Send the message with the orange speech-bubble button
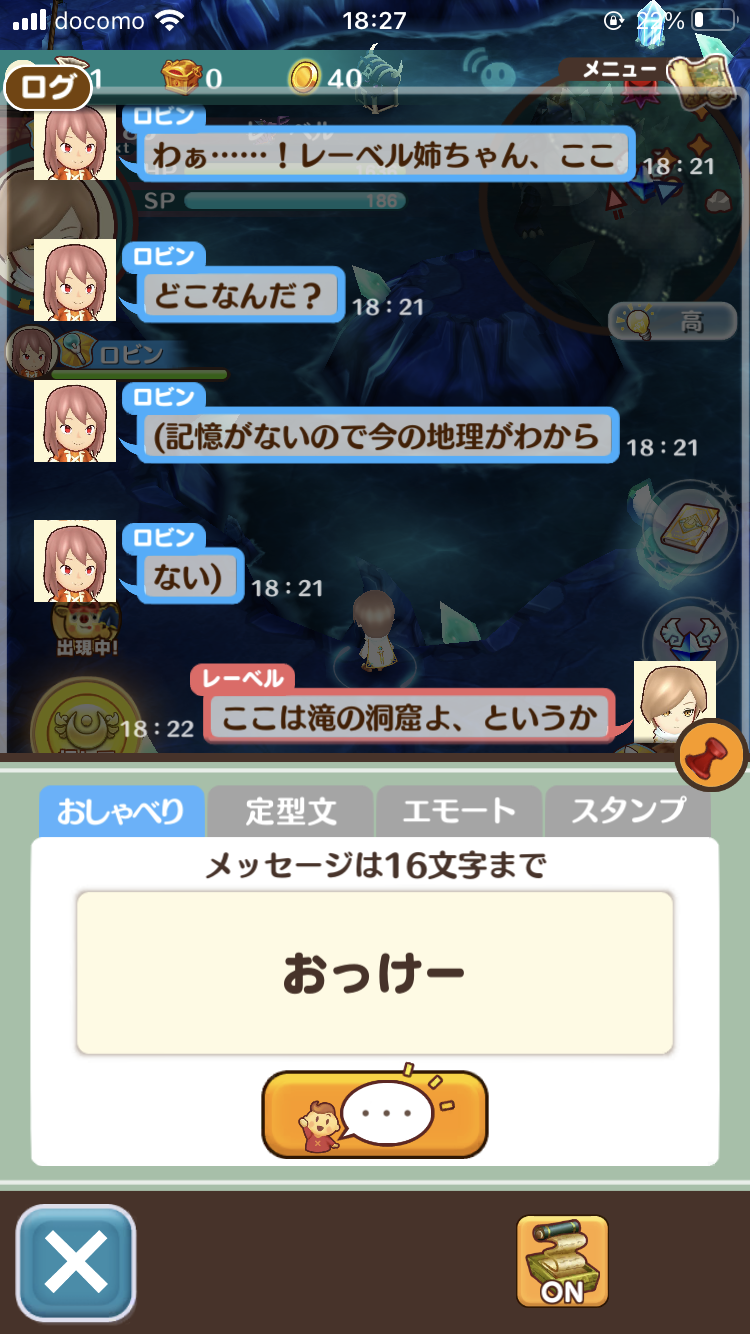 click(374, 1114)
